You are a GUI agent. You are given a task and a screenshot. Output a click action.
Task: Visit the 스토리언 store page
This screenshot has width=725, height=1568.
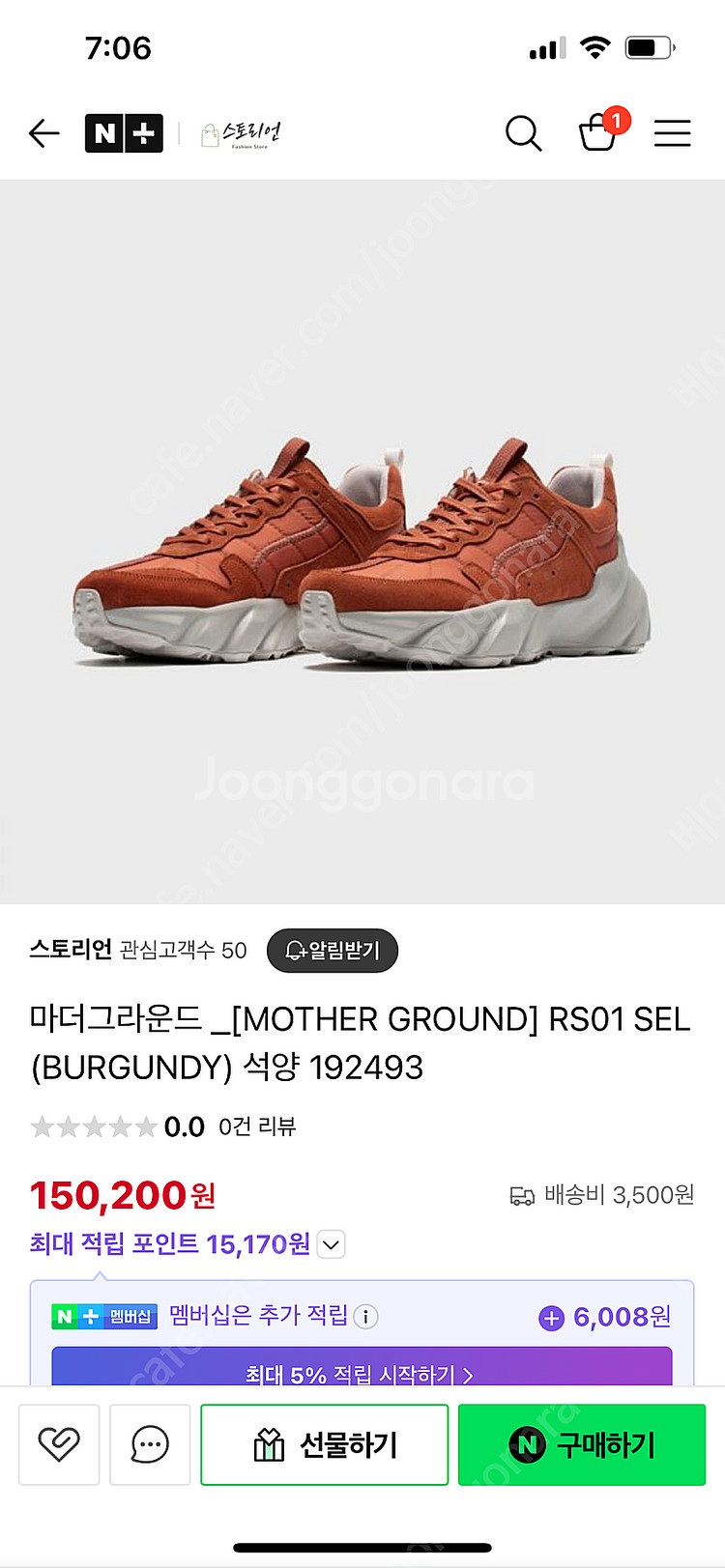(x=242, y=134)
